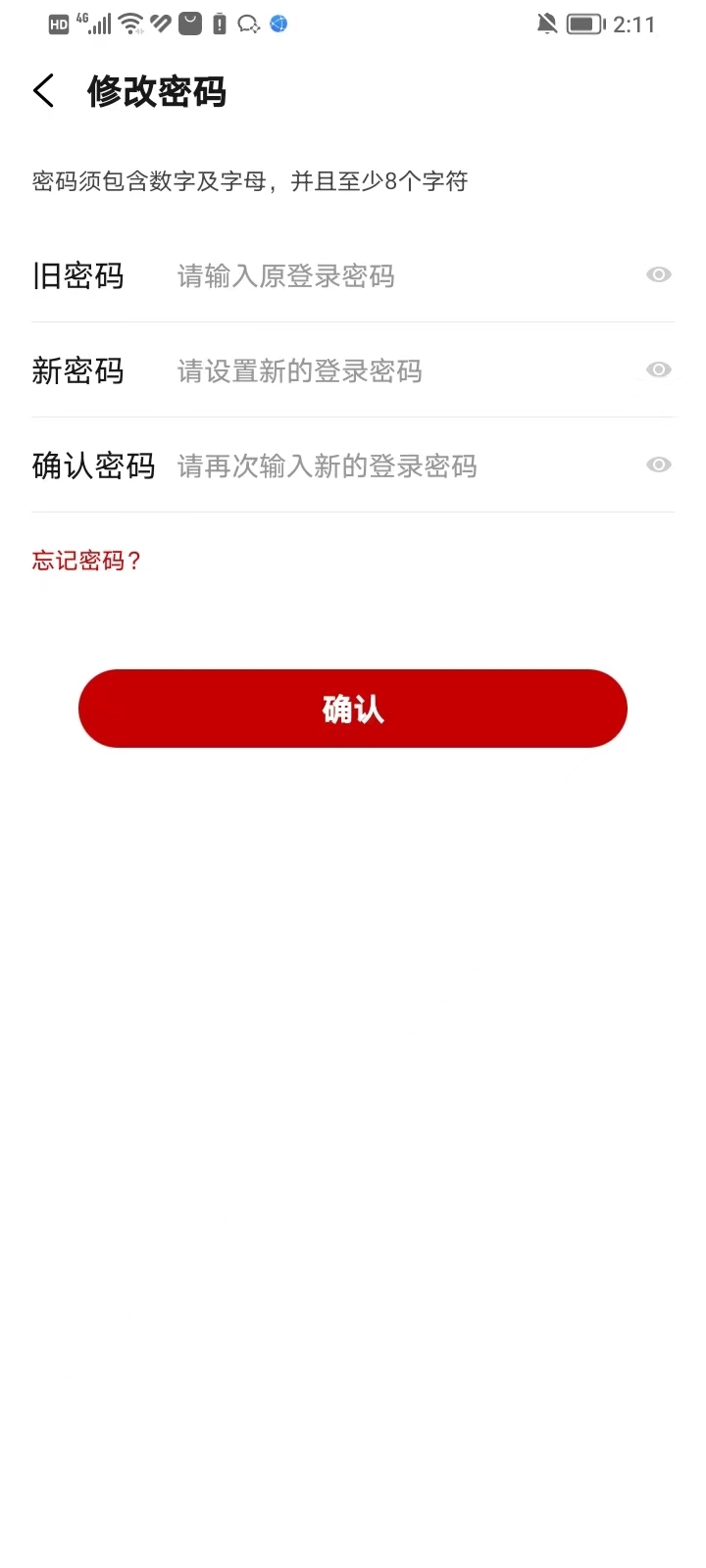Click the shopping bag app icon in status bar
The height and width of the screenshot is (1568, 706).
(x=191, y=23)
